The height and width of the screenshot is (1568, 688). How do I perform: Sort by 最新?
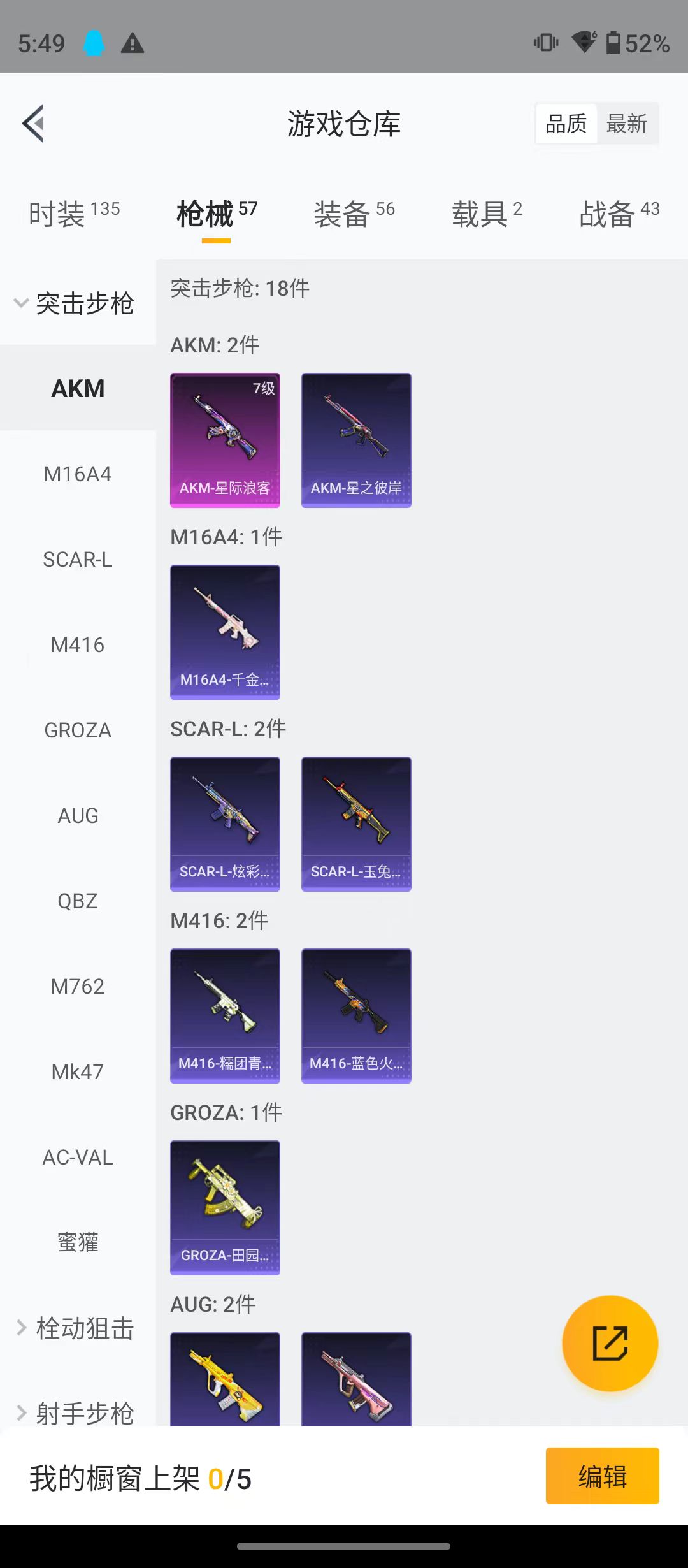[627, 124]
